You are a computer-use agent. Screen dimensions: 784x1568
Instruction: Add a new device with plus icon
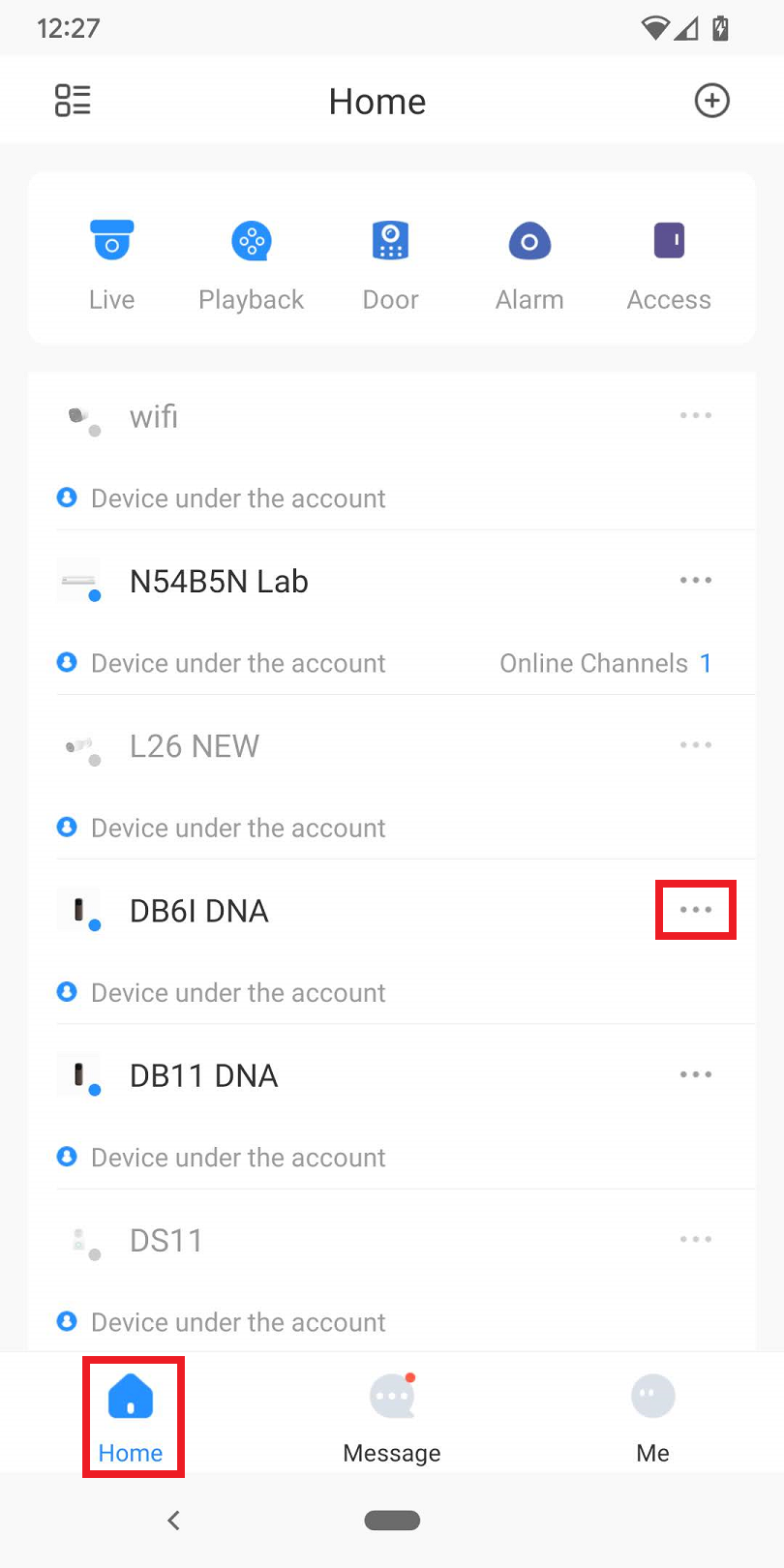(x=711, y=101)
